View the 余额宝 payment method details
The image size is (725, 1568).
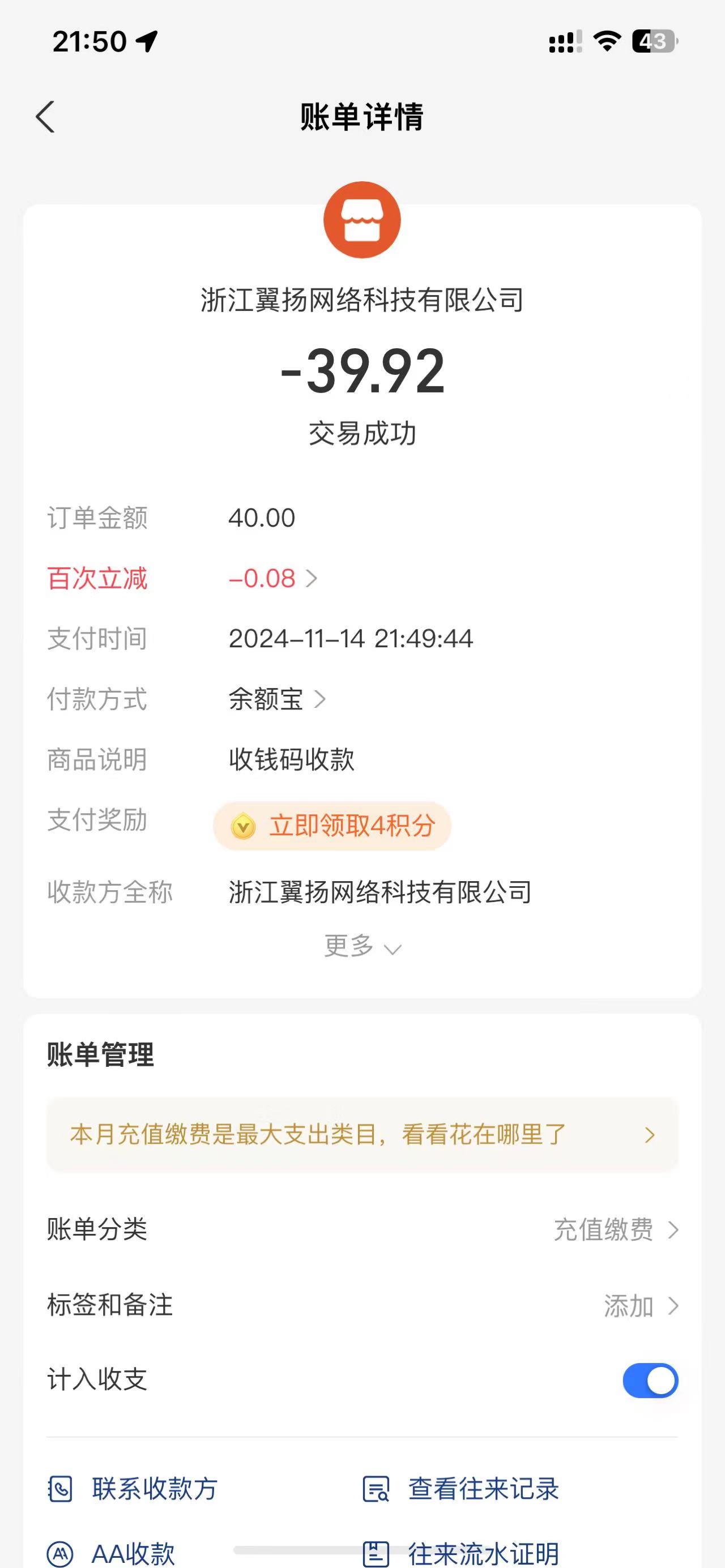278,699
